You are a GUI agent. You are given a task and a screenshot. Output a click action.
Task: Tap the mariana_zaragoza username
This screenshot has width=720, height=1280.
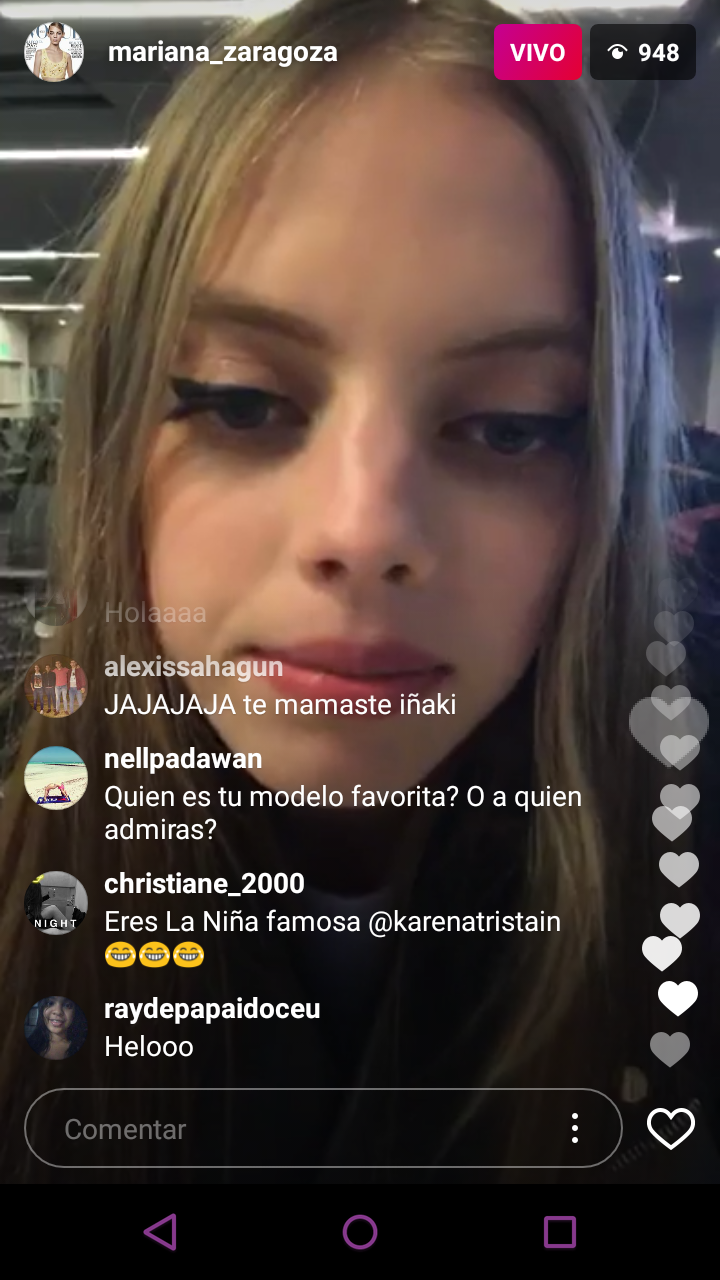(x=223, y=53)
